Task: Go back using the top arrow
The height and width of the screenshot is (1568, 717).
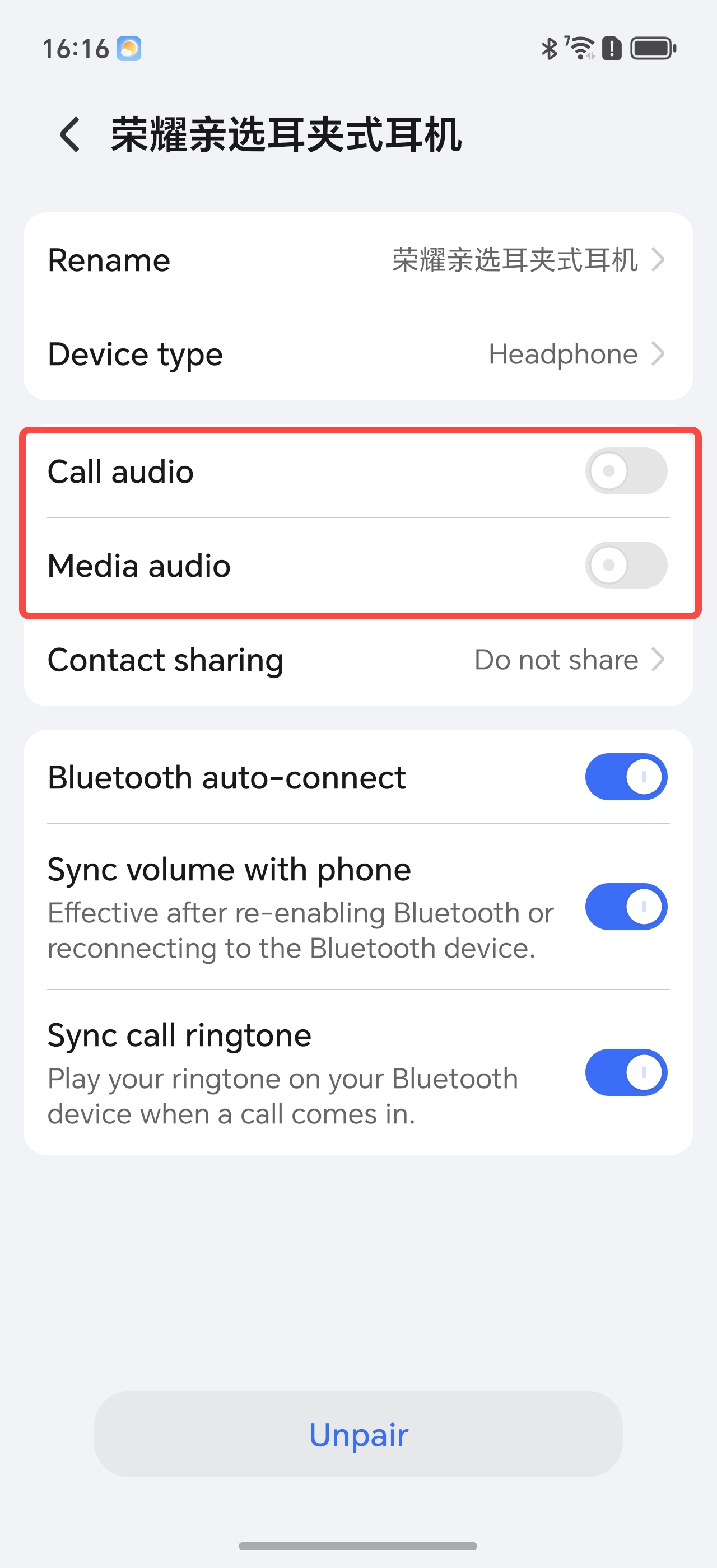Action: 70,134
